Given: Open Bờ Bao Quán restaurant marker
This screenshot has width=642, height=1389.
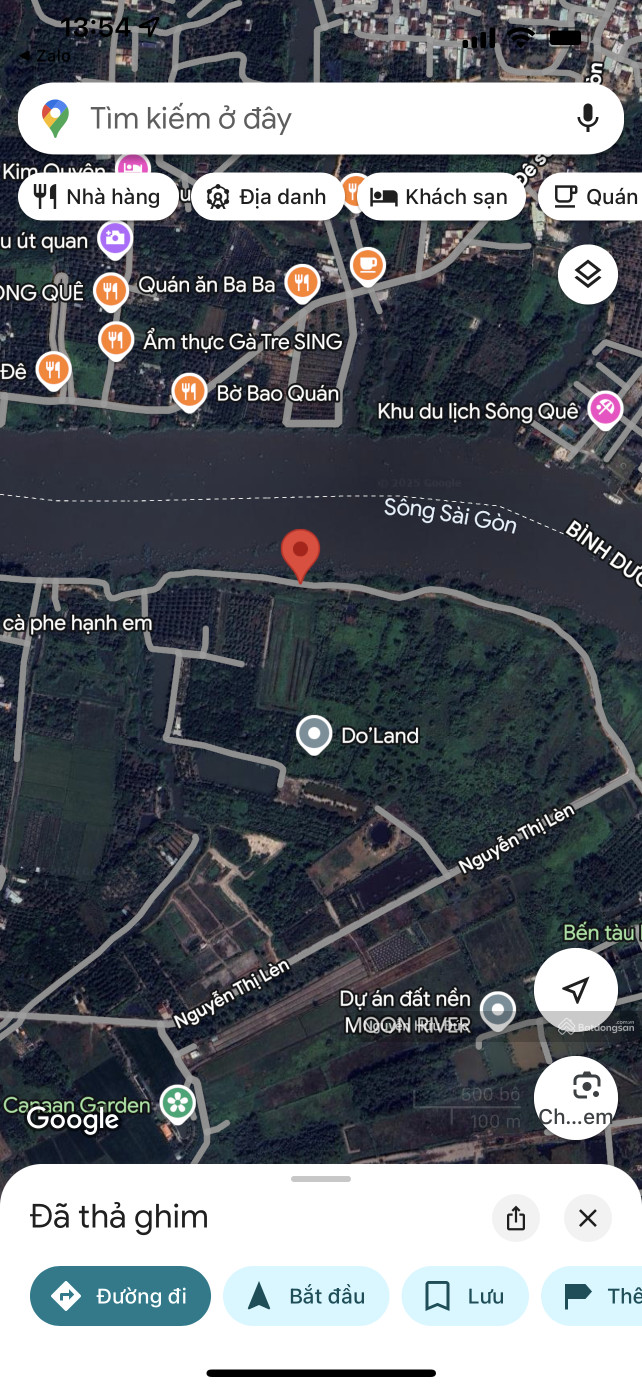Looking at the screenshot, I should tap(188, 391).
